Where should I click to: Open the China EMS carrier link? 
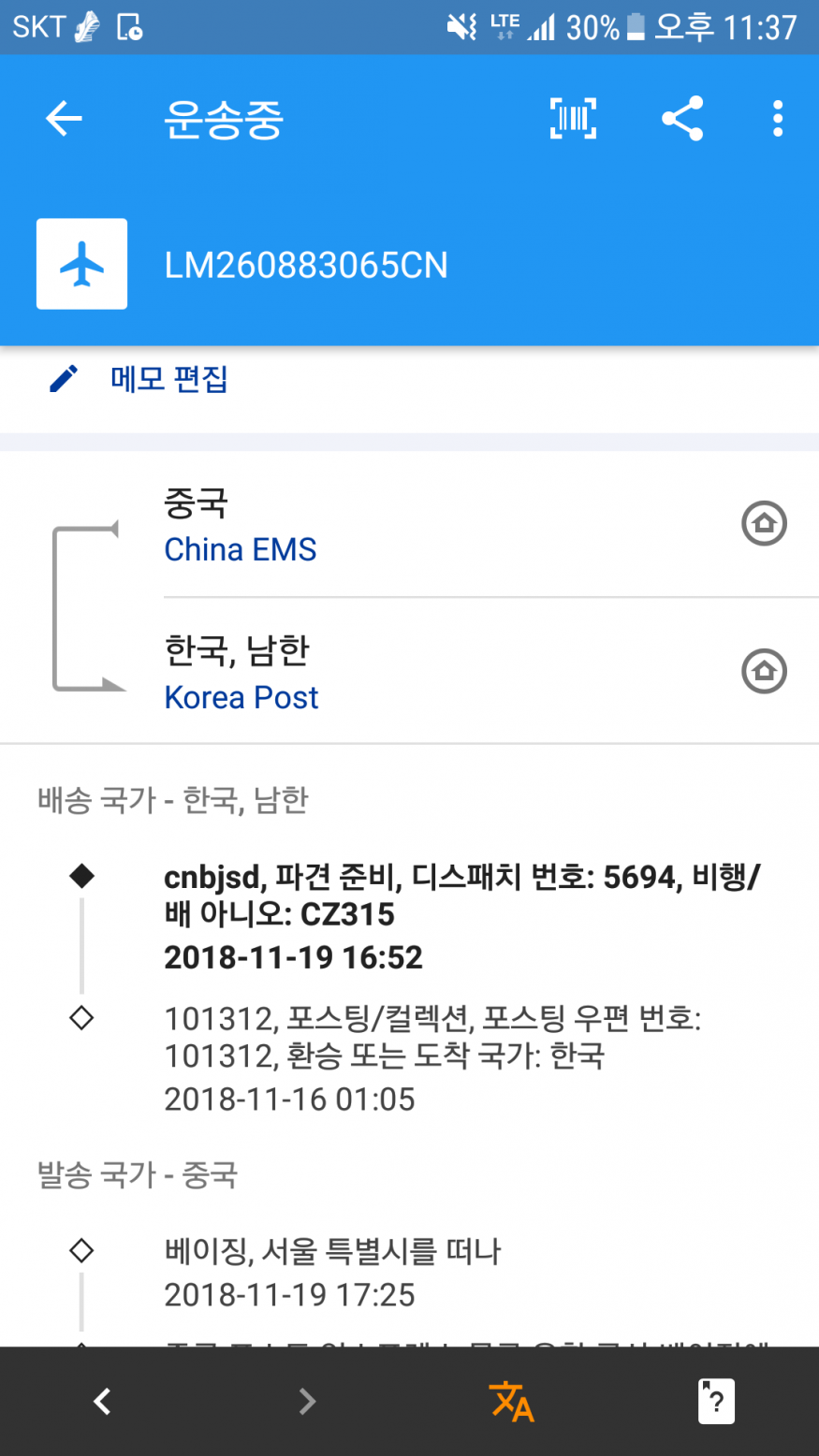[x=241, y=549]
